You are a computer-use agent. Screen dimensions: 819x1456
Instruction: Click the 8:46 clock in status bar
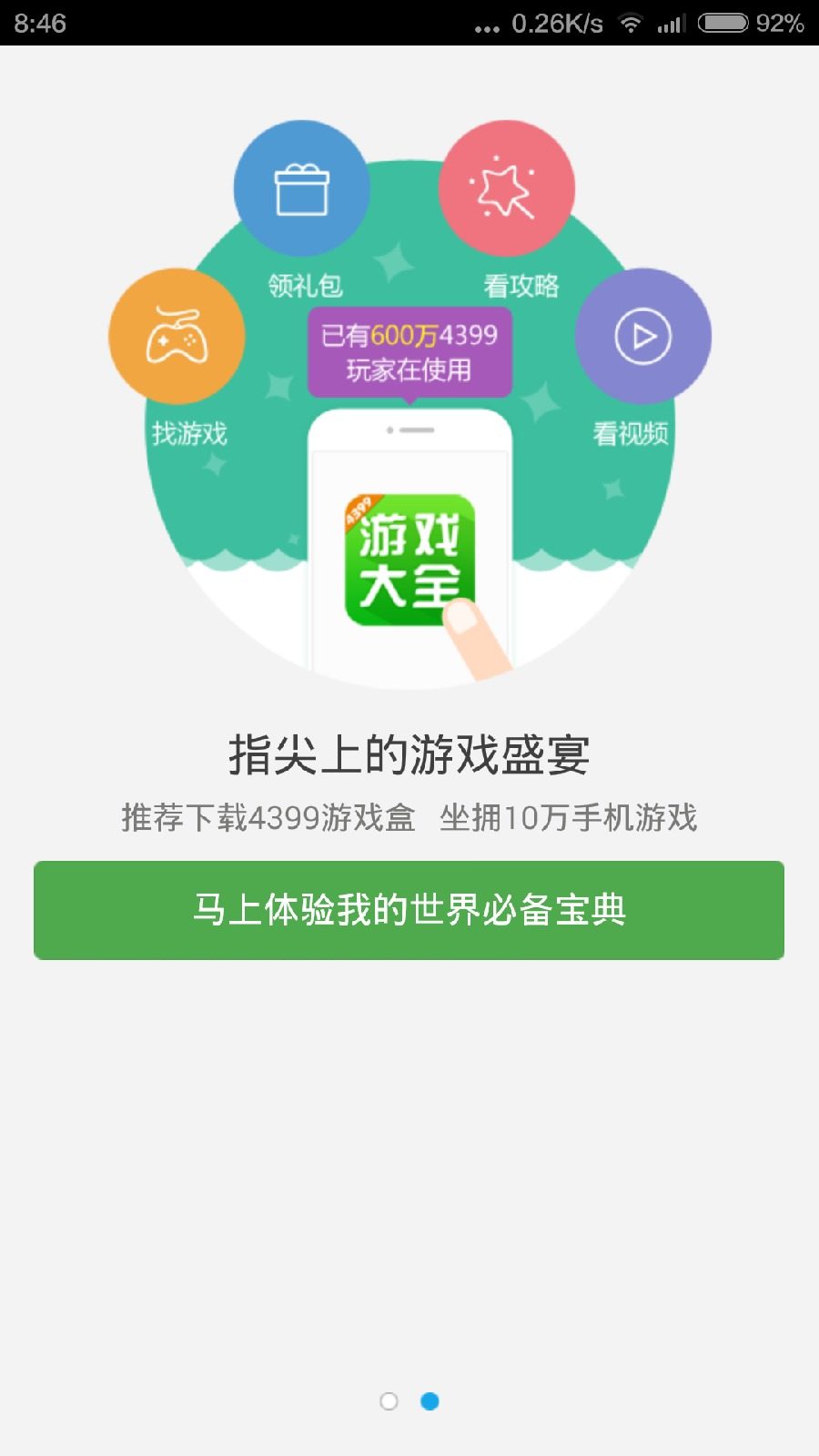[38, 23]
